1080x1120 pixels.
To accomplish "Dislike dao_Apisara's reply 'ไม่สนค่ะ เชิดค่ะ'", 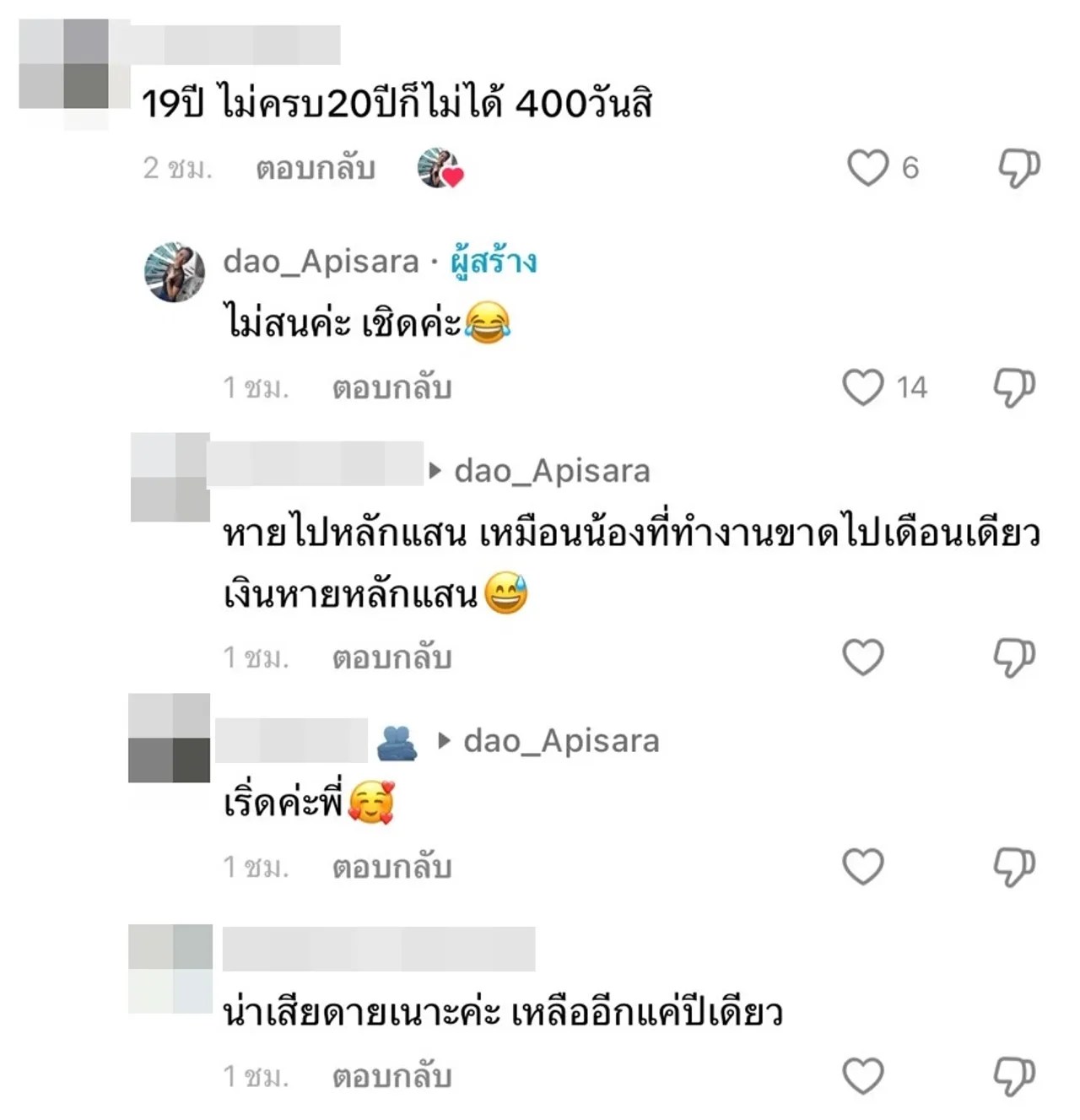I will click(x=1013, y=387).
